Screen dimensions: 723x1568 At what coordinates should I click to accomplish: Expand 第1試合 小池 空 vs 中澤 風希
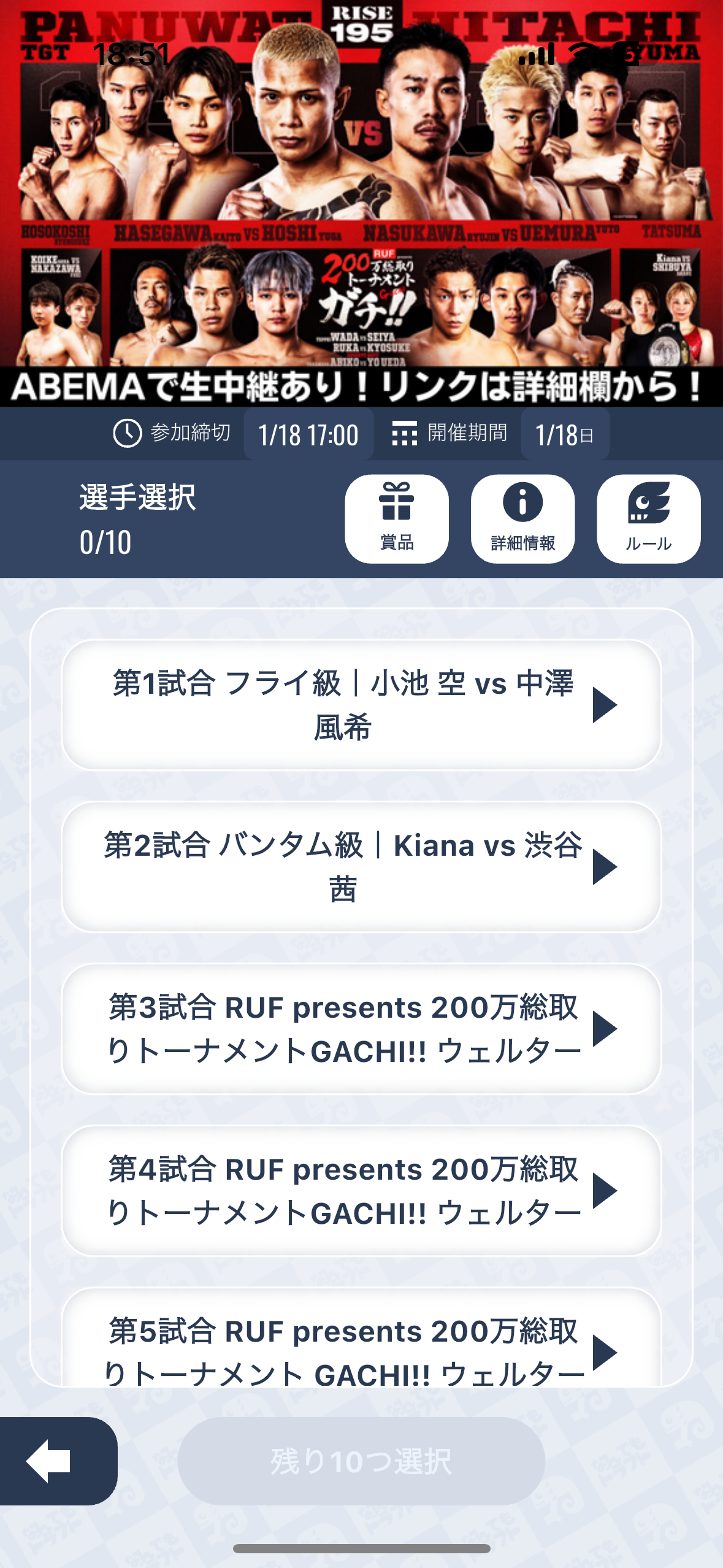pyautogui.click(x=361, y=705)
